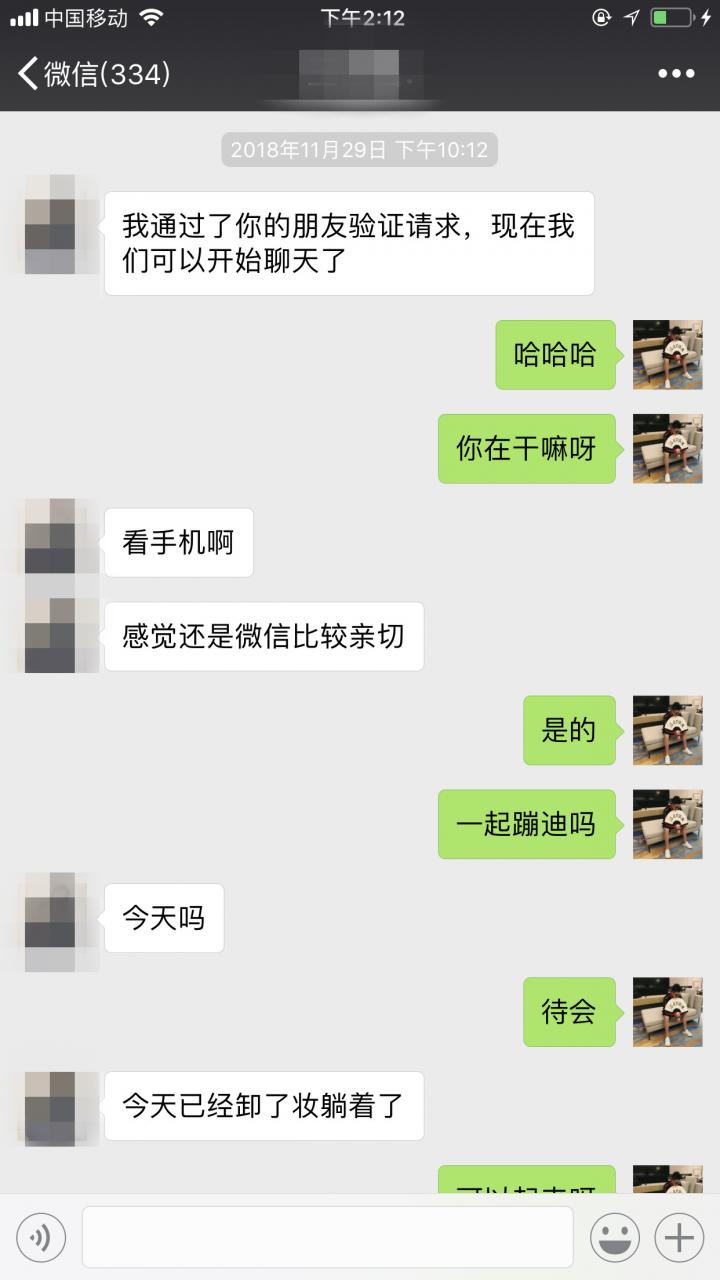Switch to voice message input
Image resolution: width=720 pixels, height=1280 pixels.
pos(41,1238)
